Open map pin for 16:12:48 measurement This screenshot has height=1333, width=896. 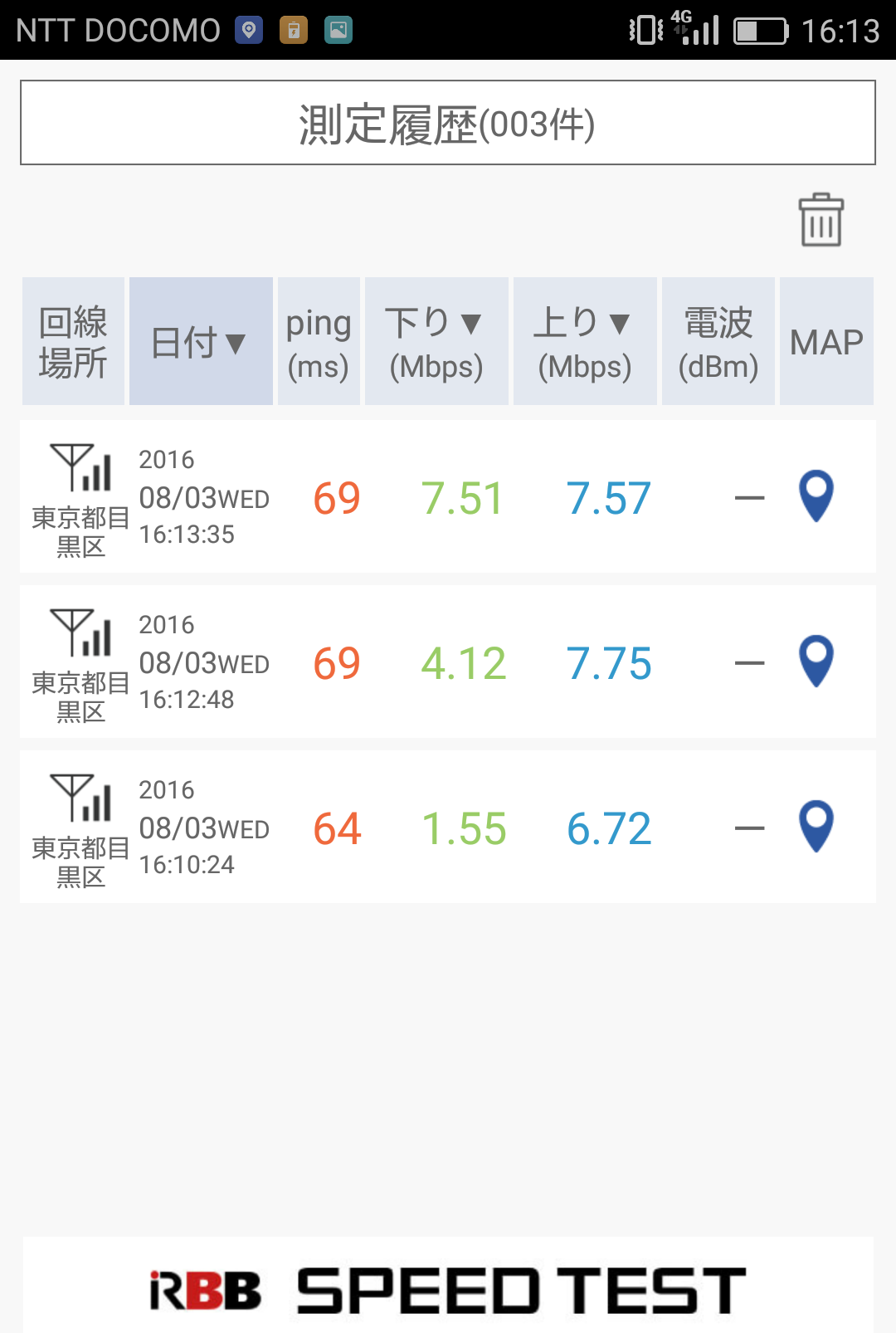(816, 662)
